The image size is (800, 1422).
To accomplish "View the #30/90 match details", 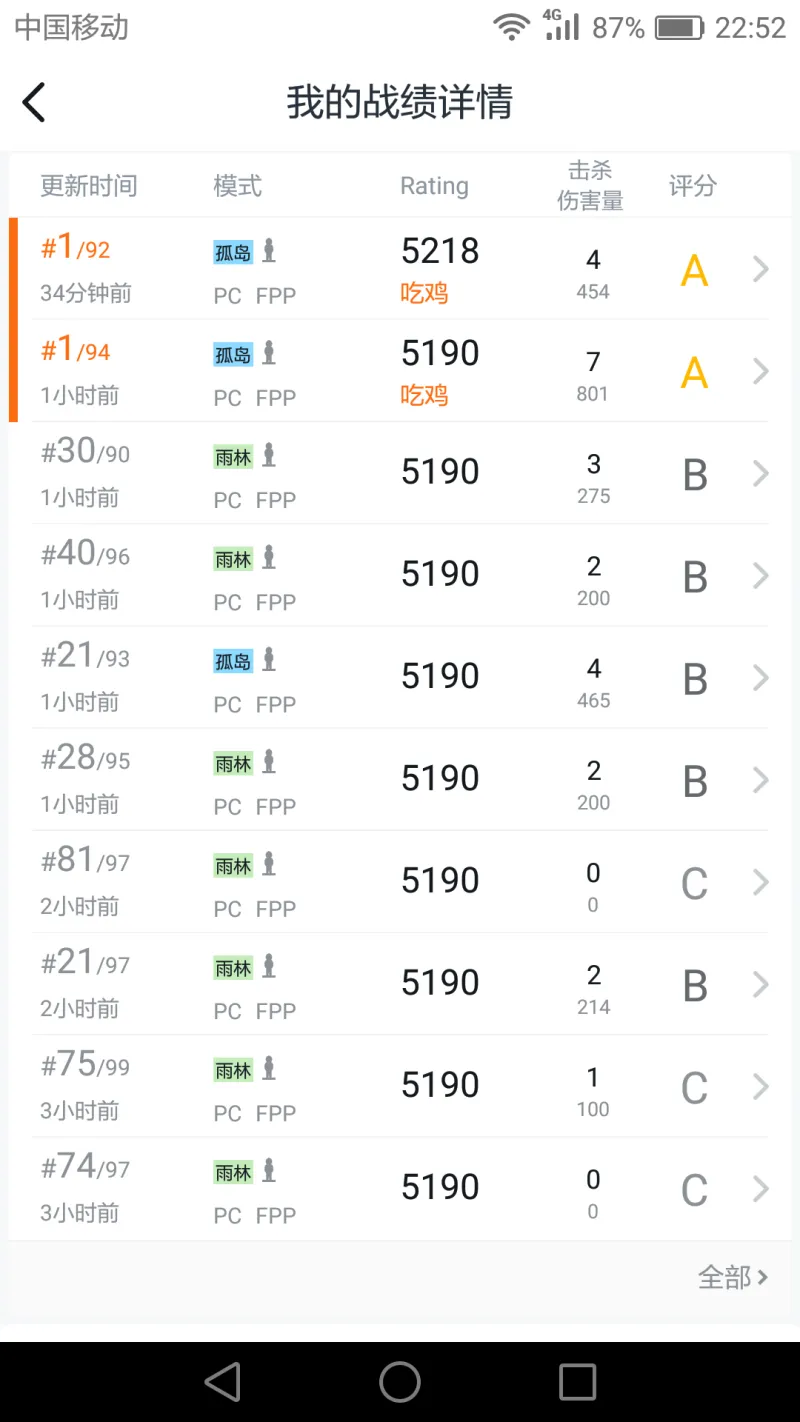I will coord(400,473).
